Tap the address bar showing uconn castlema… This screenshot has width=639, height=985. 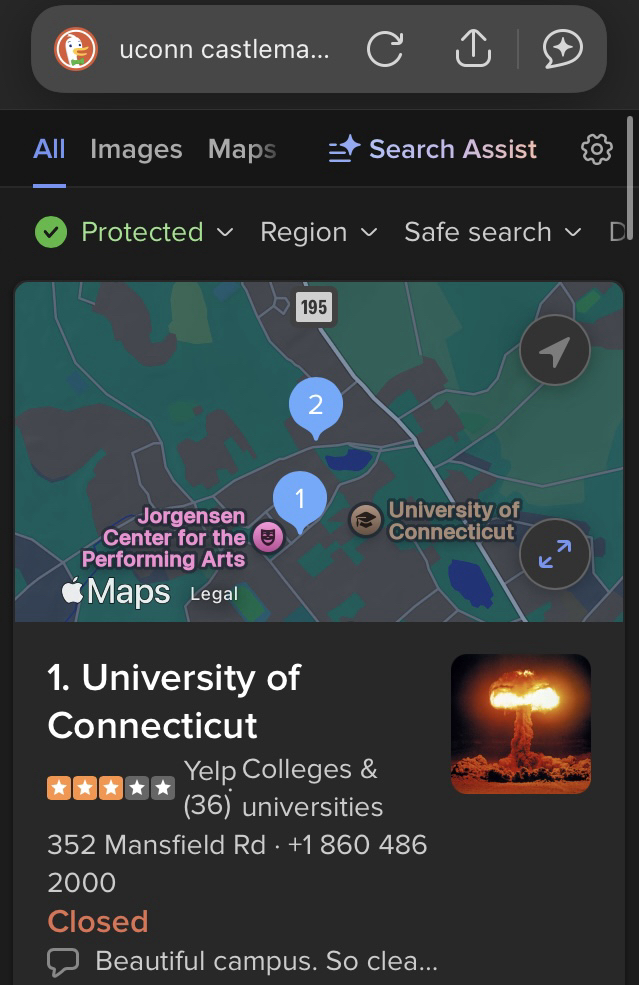click(222, 49)
